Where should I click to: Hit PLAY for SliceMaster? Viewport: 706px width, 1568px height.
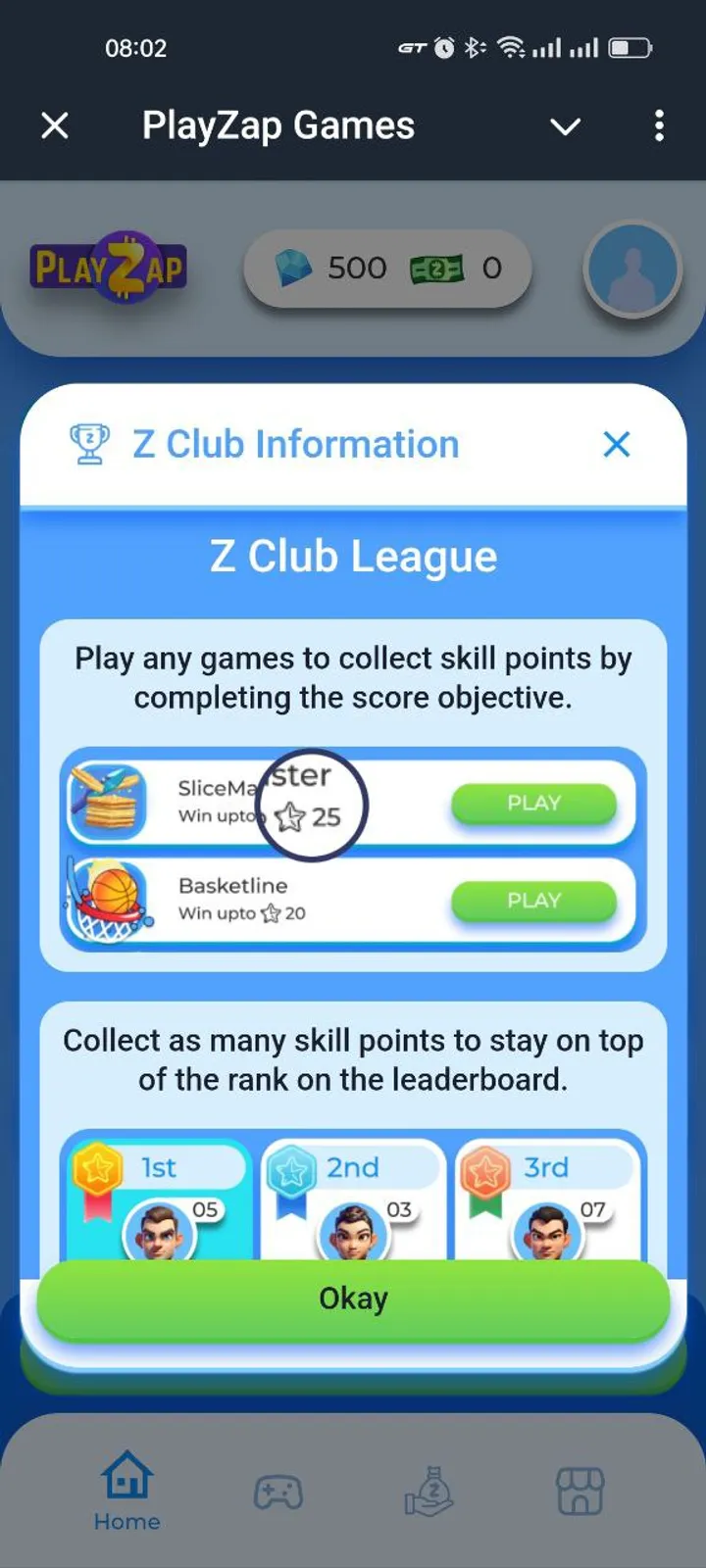(x=533, y=803)
